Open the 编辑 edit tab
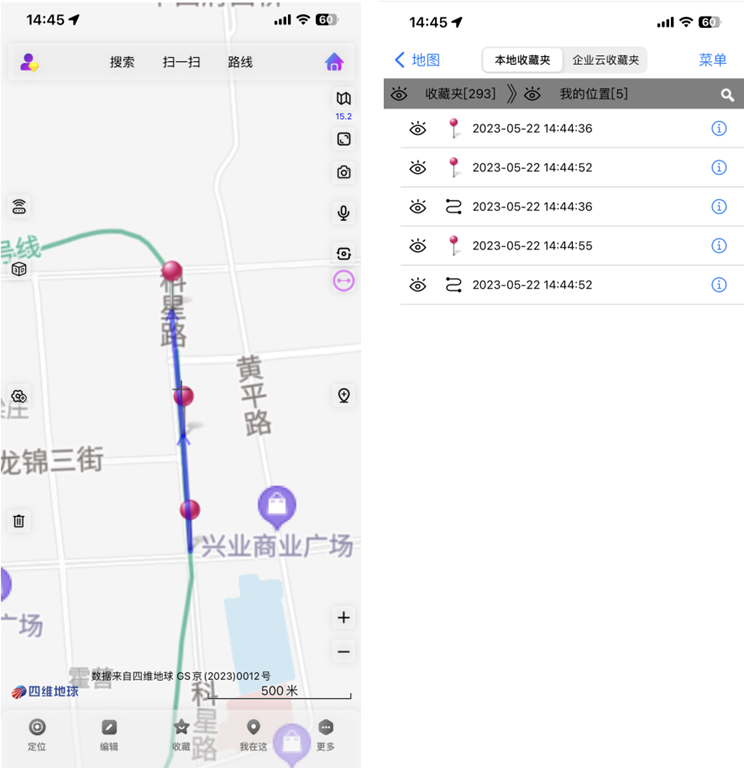This screenshot has width=744, height=768. click(x=109, y=734)
